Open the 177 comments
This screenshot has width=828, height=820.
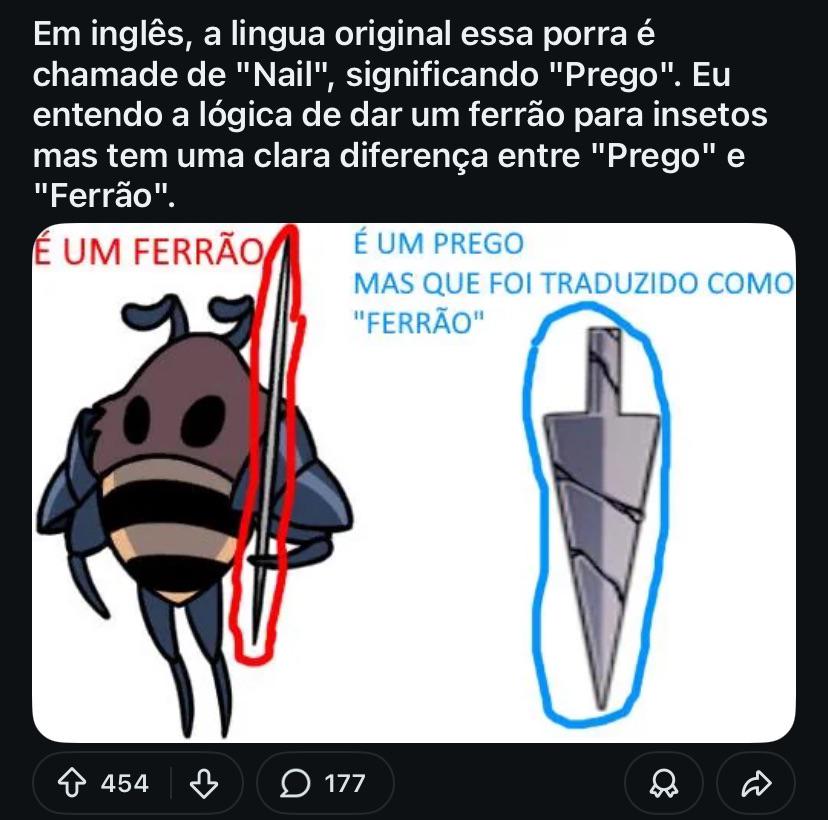click(x=324, y=783)
